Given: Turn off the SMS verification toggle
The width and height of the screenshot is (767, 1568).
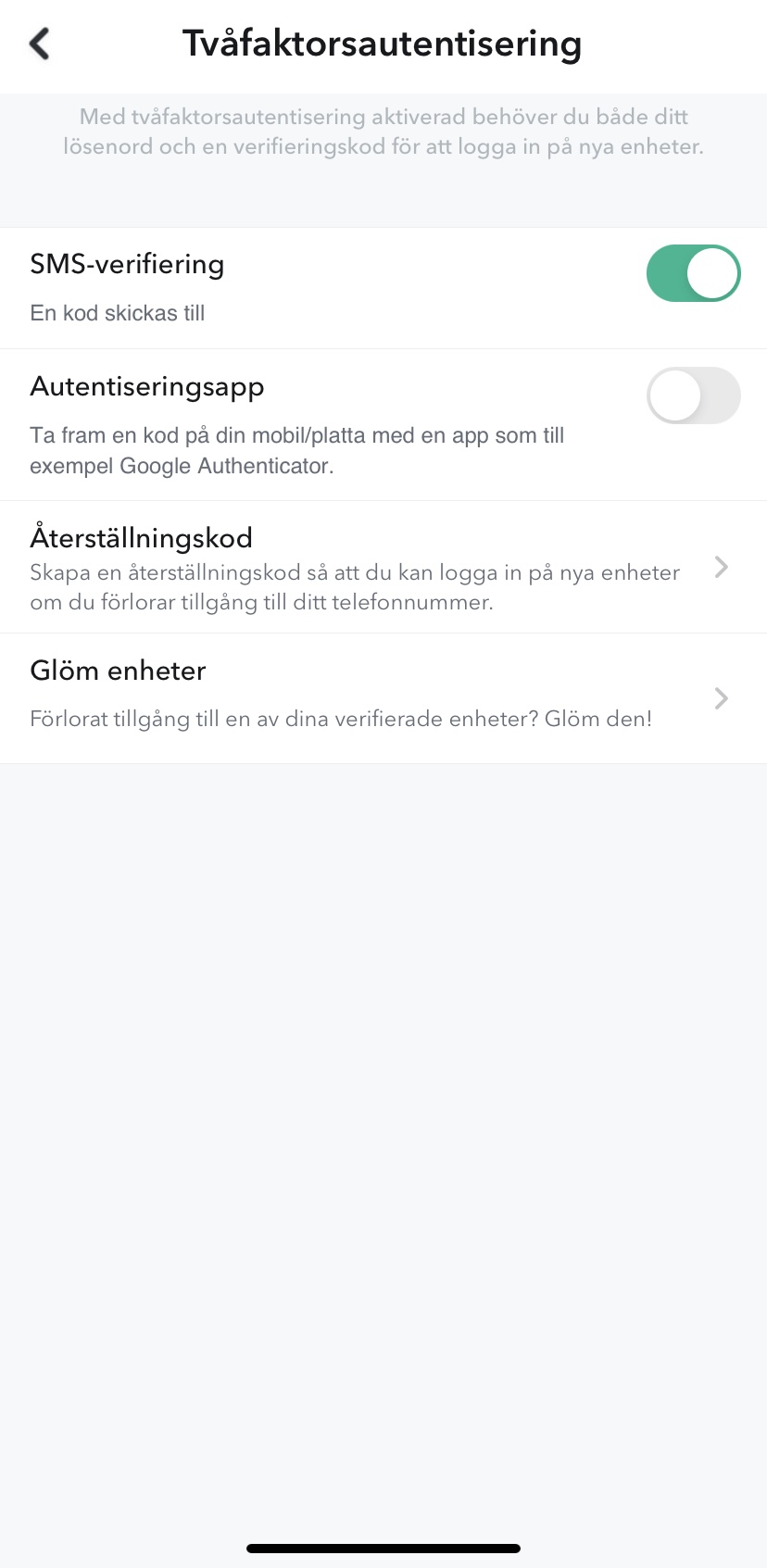Looking at the screenshot, I should tap(693, 273).
